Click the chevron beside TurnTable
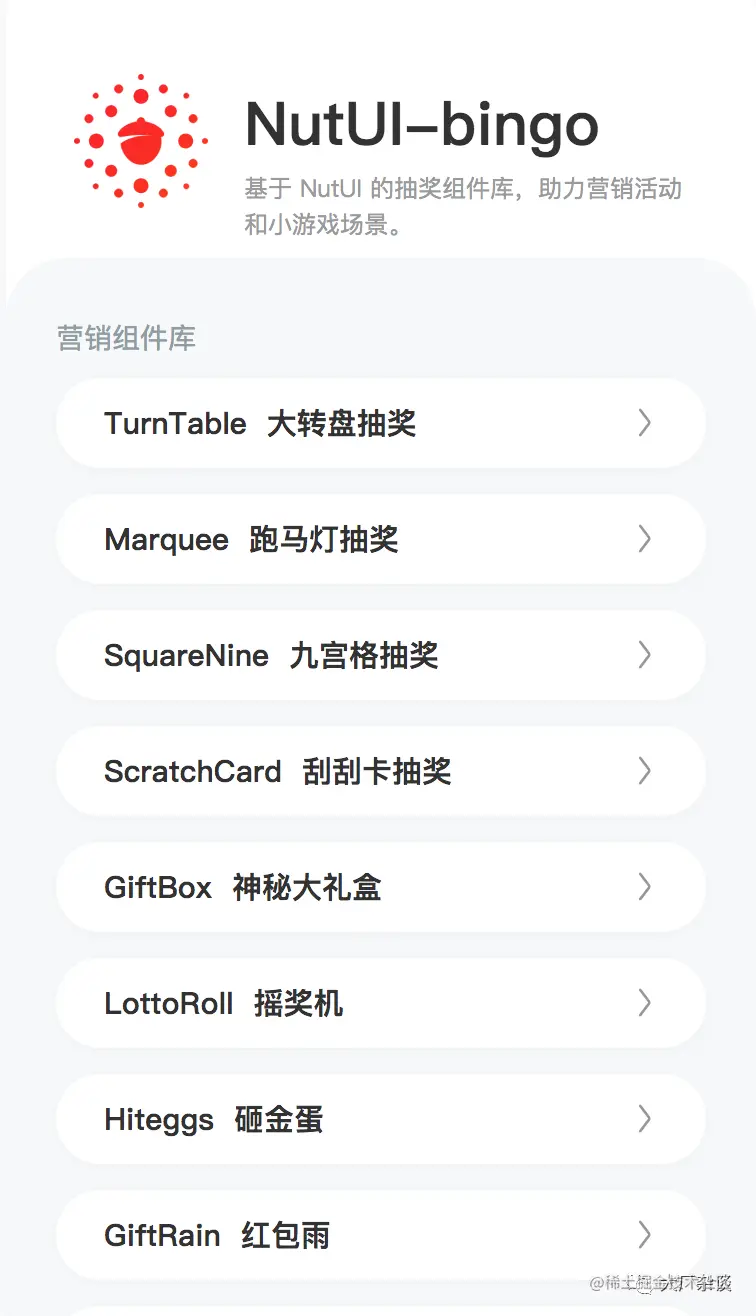Screen dimensions: 756x1316 (645, 423)
